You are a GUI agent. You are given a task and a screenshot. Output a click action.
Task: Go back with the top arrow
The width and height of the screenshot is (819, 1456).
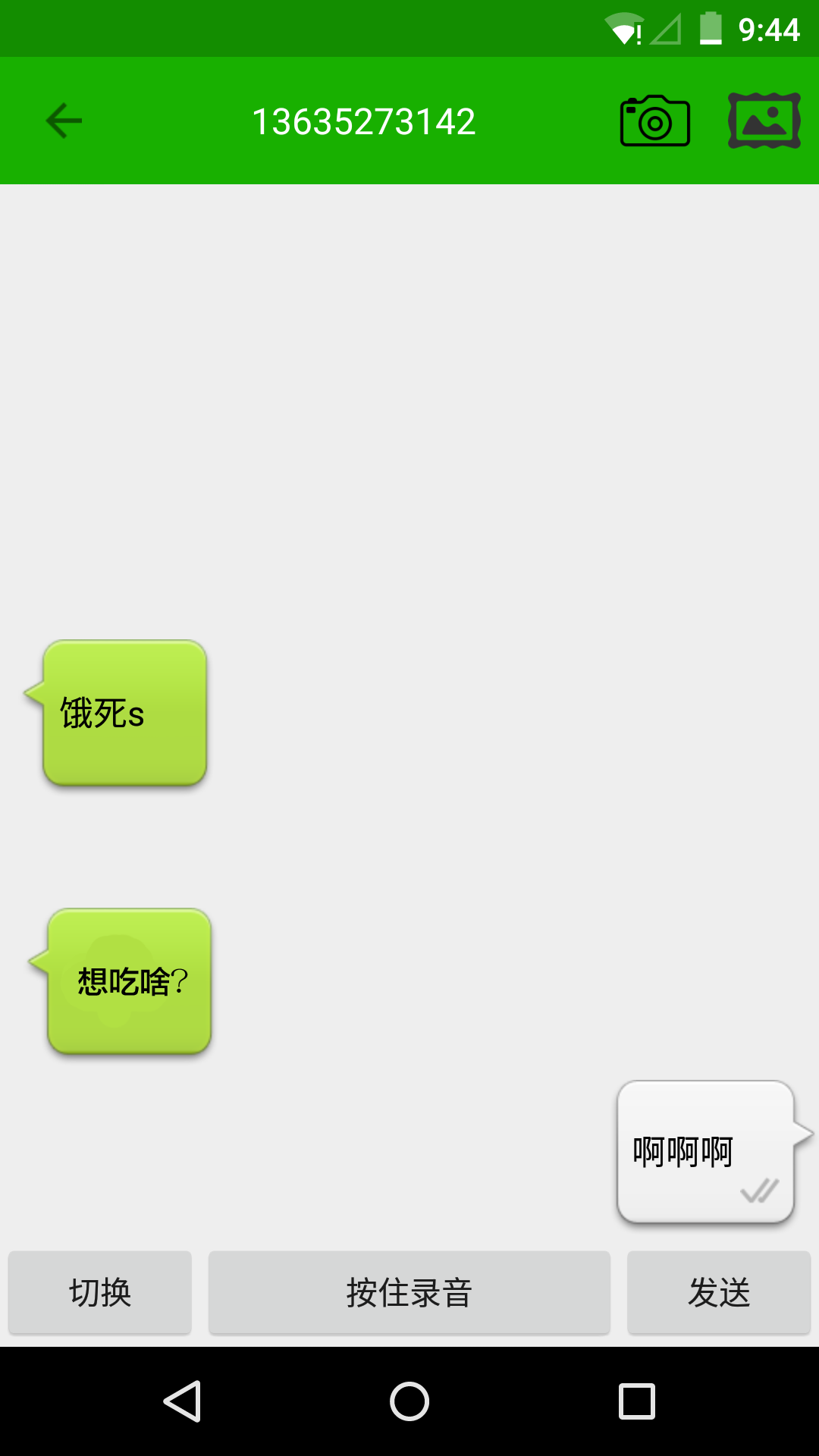(64, 121)
